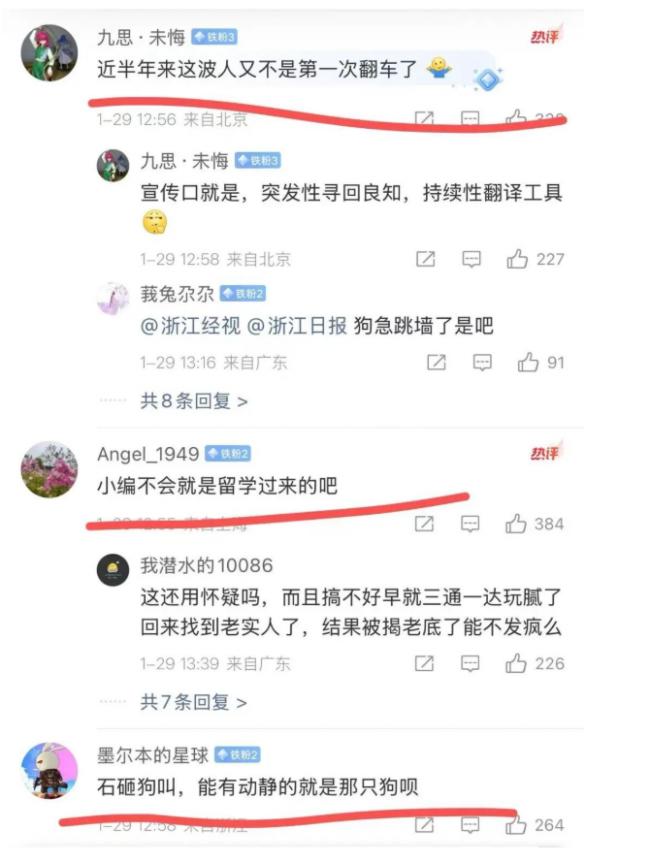Like 莪兔尕尕's comment about 狗急跳墙
The image size is (650, 862).
528,363
